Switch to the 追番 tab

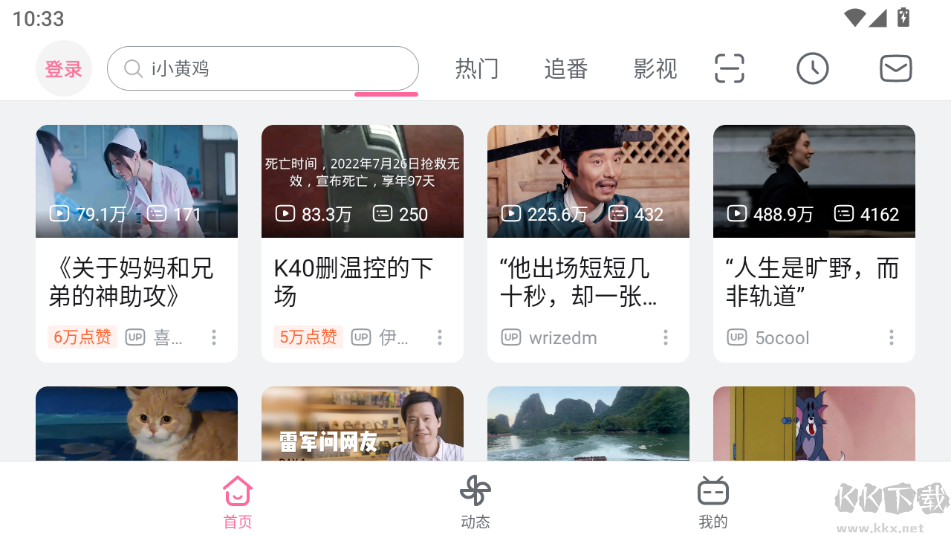tap(565, 69)
